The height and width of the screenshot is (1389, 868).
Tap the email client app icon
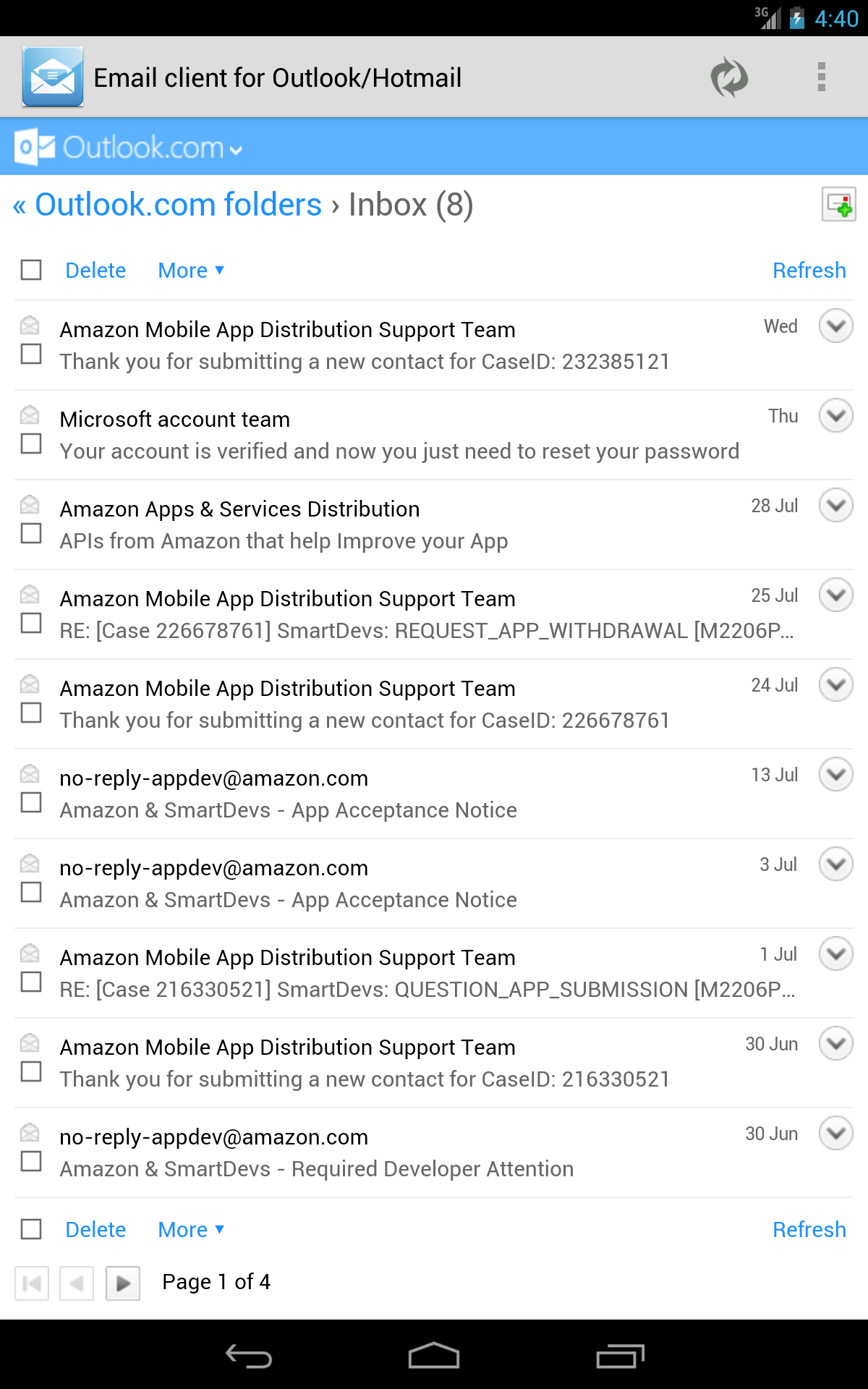click(52, 76)
